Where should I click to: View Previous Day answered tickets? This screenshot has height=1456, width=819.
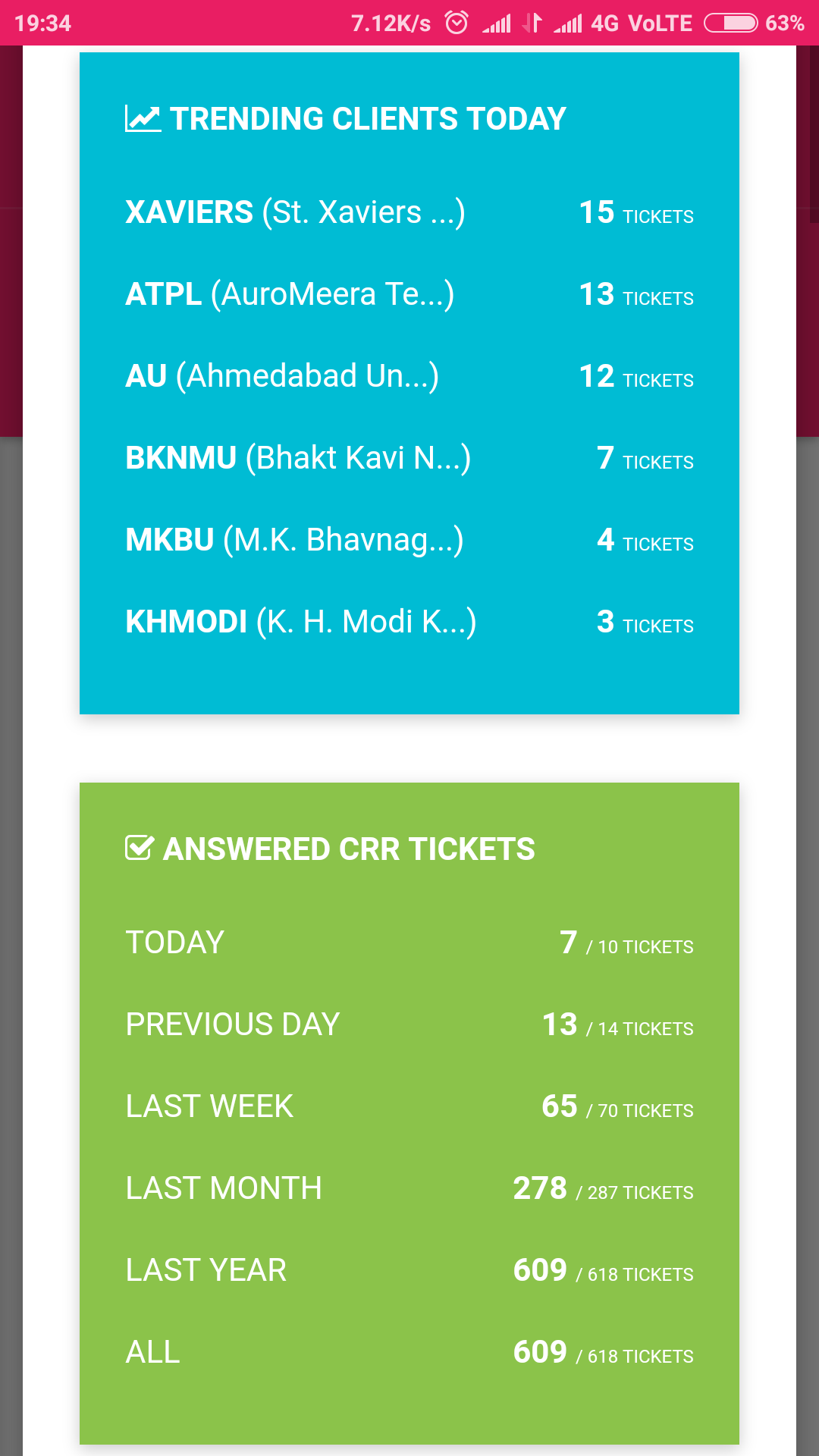click(409, 1025)
